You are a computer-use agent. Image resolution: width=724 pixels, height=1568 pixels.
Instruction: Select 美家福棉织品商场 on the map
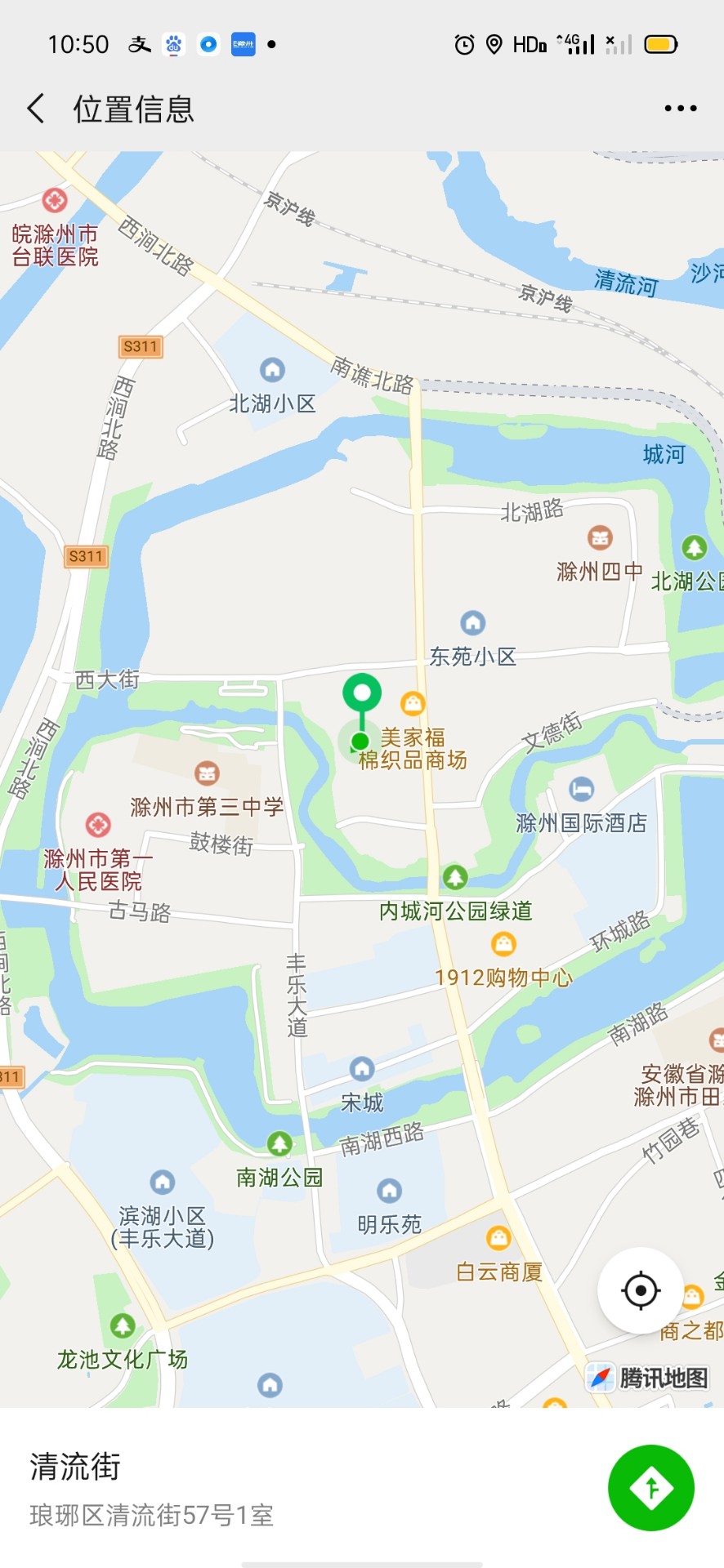tap(413, 748)
